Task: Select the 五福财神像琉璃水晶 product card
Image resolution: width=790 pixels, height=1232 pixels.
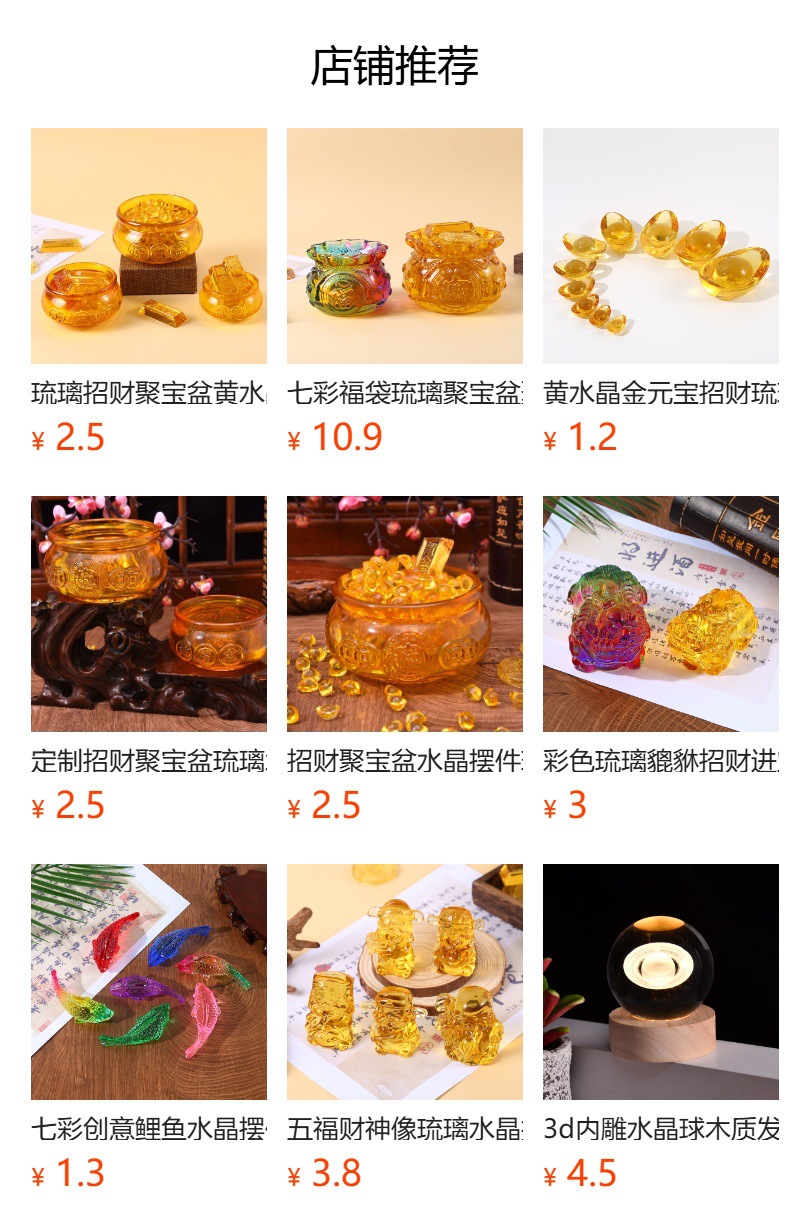Action: 404,982
